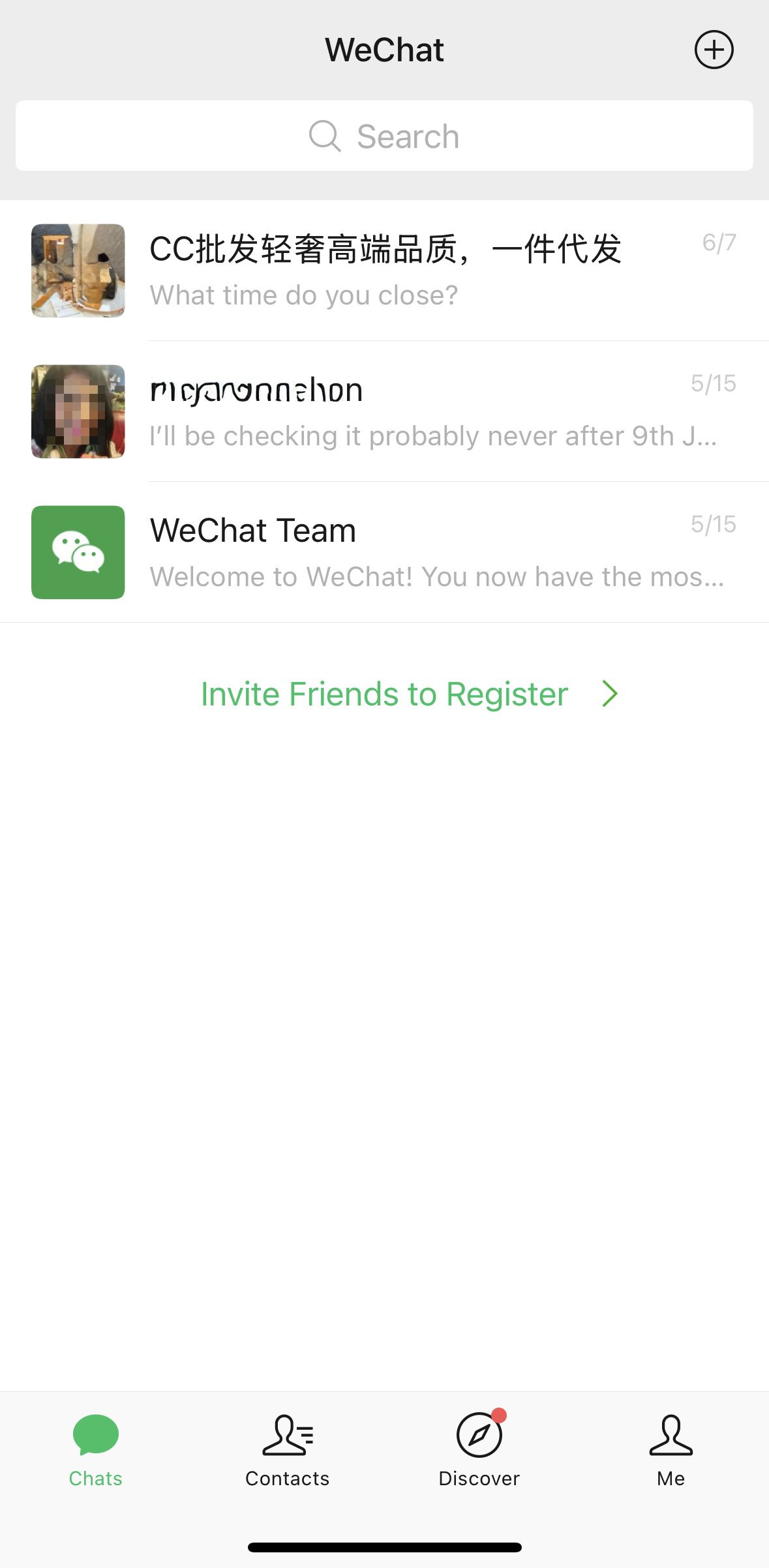Image resolution: width=769 pixels, height=1568 pixels.
Task: Click the CC批发 group chat avatar
Action: 78,271
